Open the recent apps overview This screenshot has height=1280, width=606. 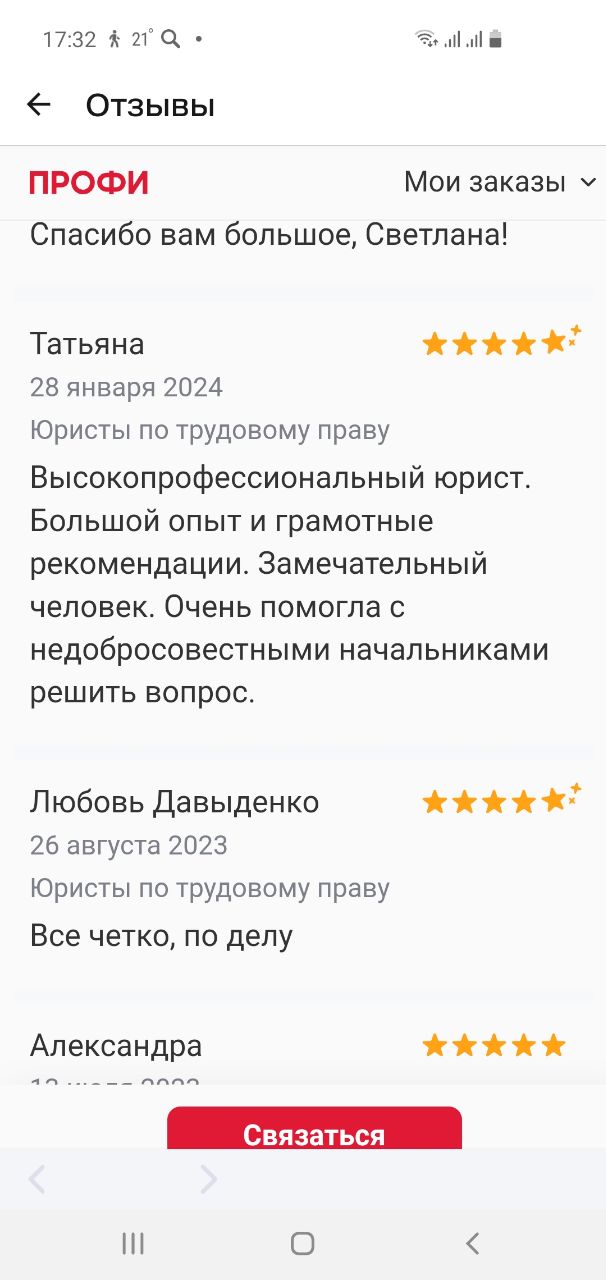pos(132,1243)
